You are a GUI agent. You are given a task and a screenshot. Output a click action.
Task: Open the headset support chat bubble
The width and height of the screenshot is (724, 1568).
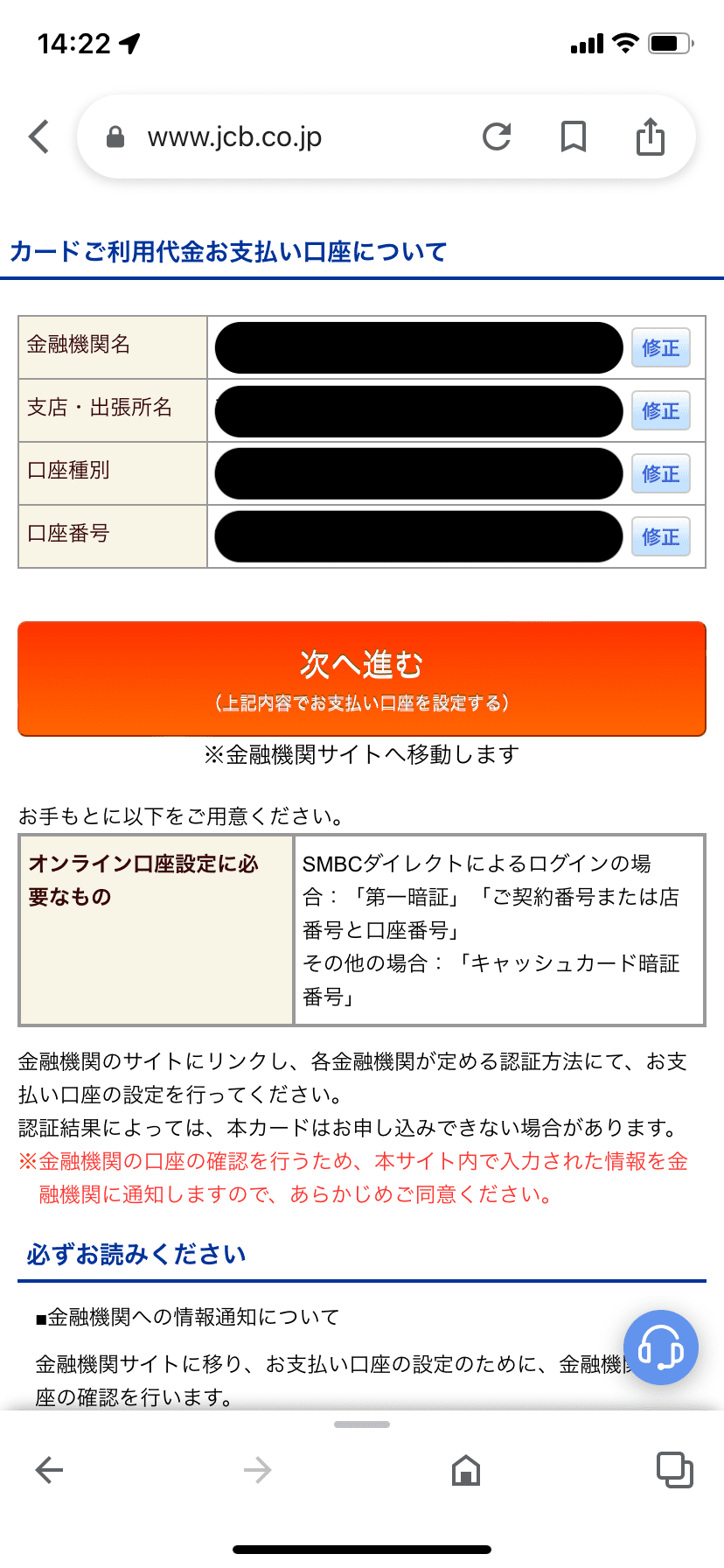point(660,1347)
